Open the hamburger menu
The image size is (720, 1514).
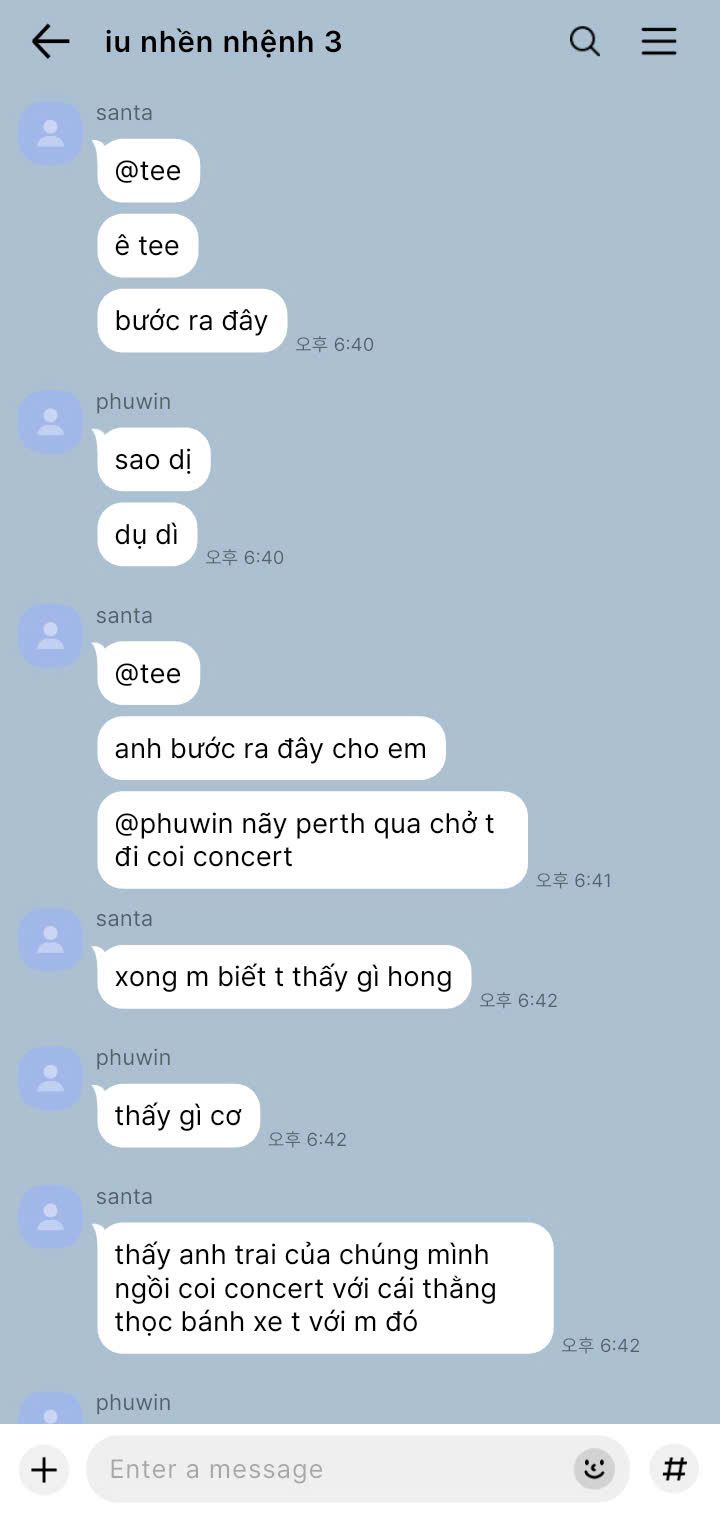pos(659,41)
